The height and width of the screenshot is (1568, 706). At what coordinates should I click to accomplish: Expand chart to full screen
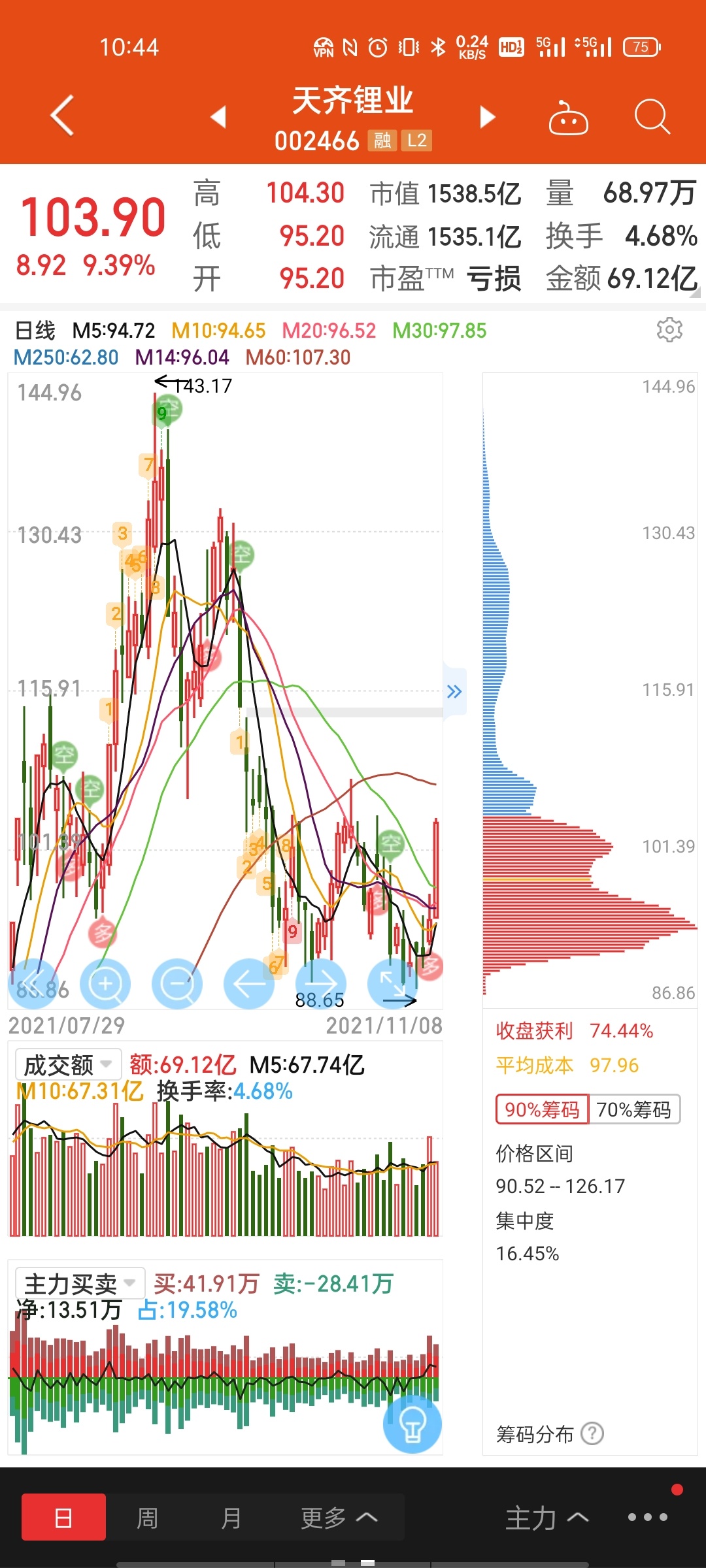coord(393,983)
